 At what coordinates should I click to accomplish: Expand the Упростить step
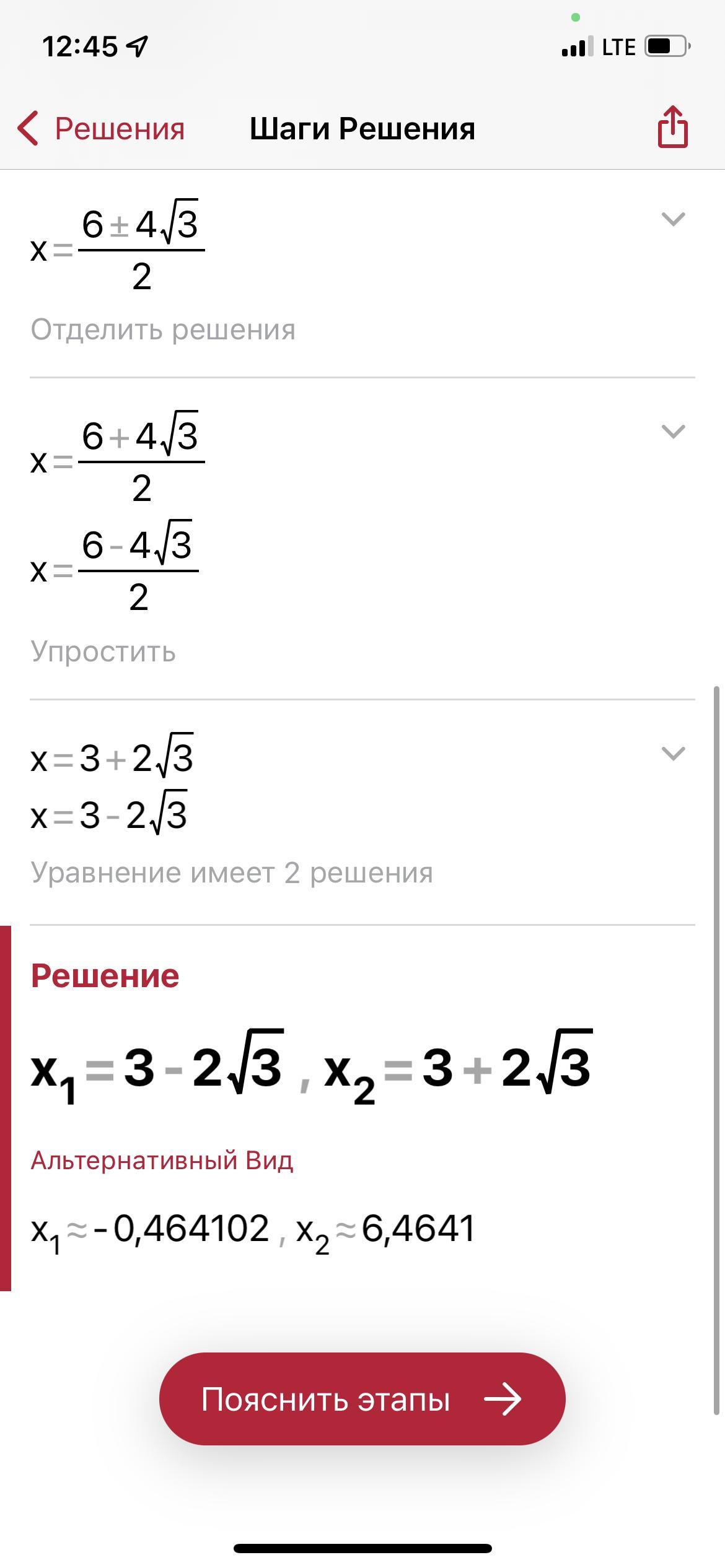tap(673, 432)
